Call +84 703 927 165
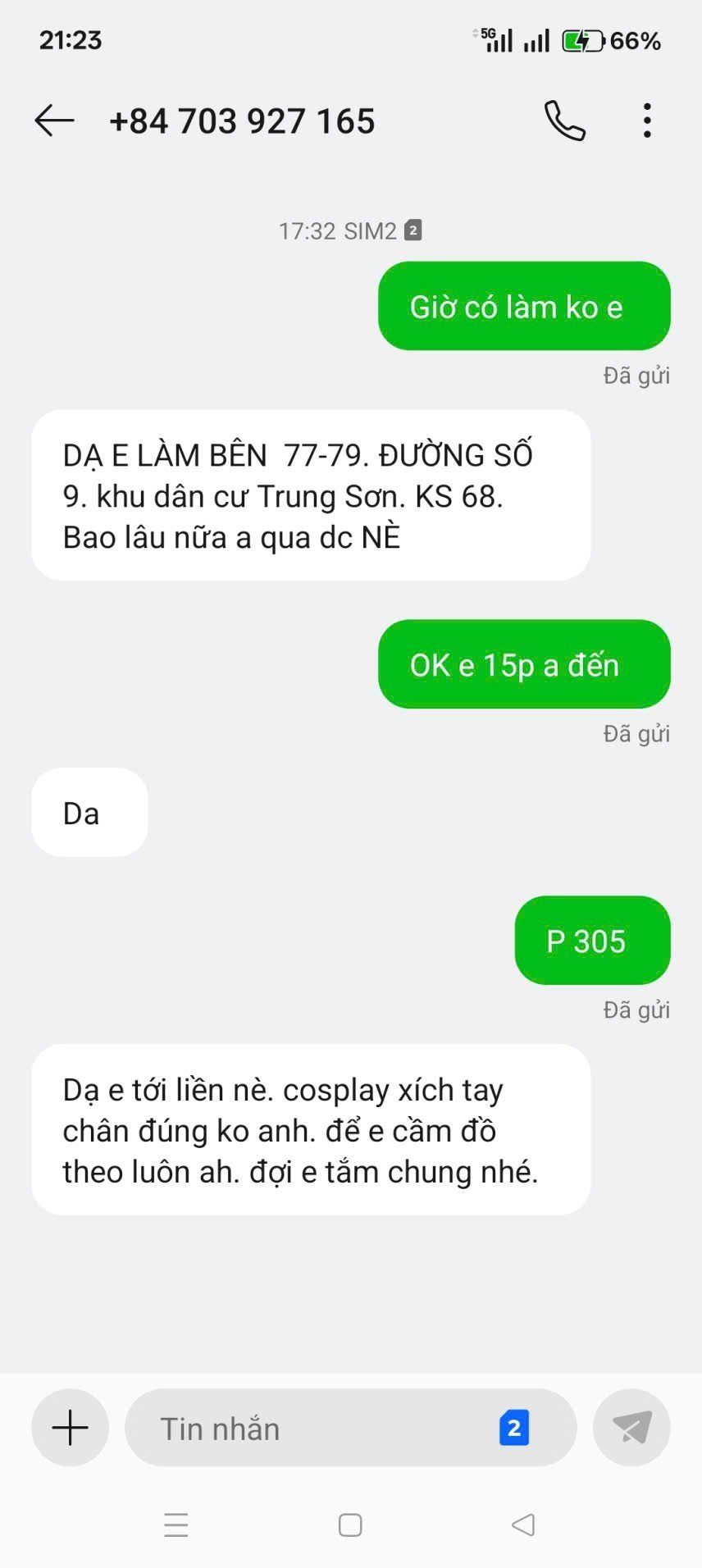Screen dimensions: 702x1568 click(565, 121)
